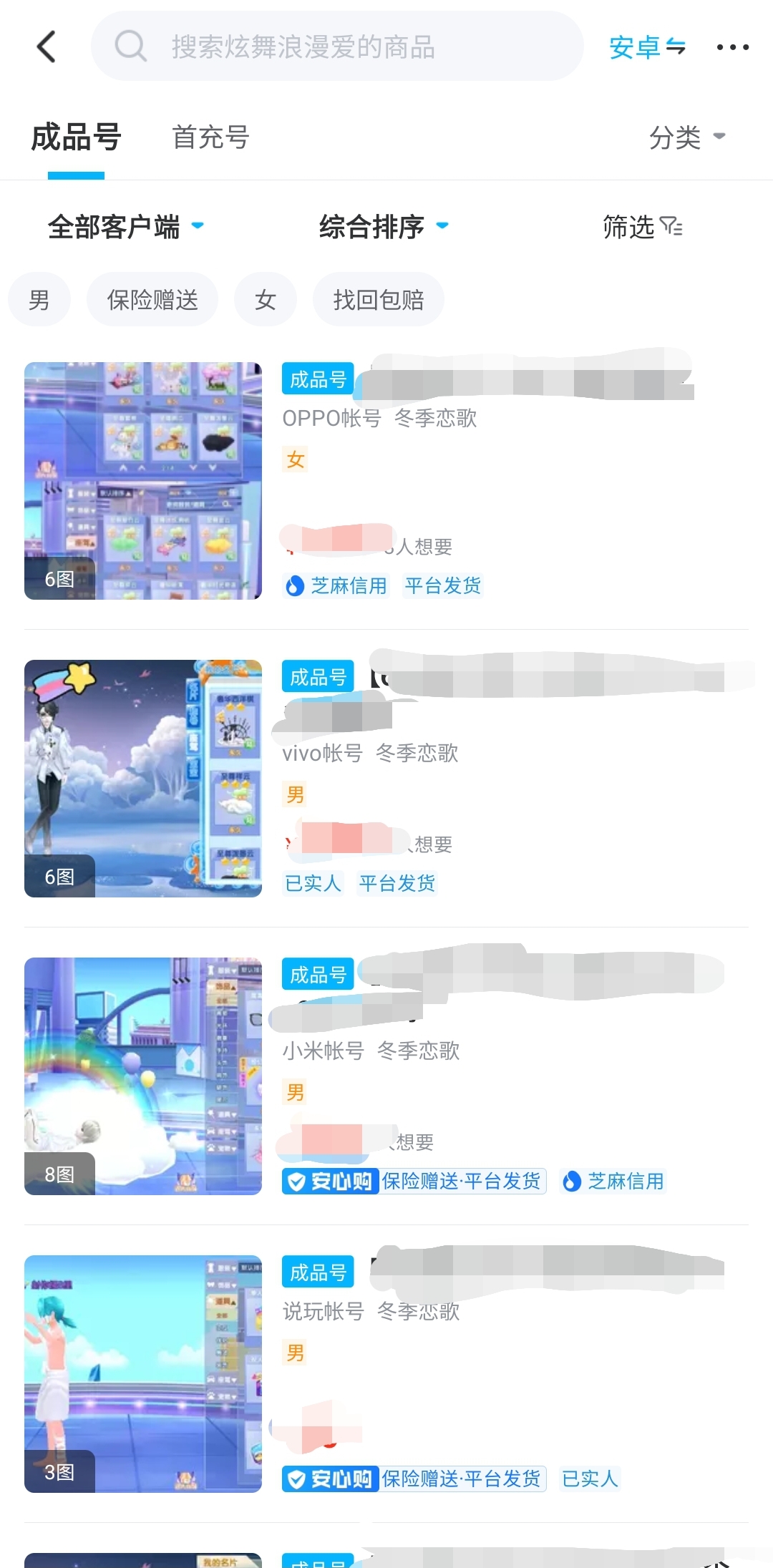The height and width of the screenshot is (1568, 773).
Task: Expand the 综合排序 sorting dropdown
Action: point(383,227)
